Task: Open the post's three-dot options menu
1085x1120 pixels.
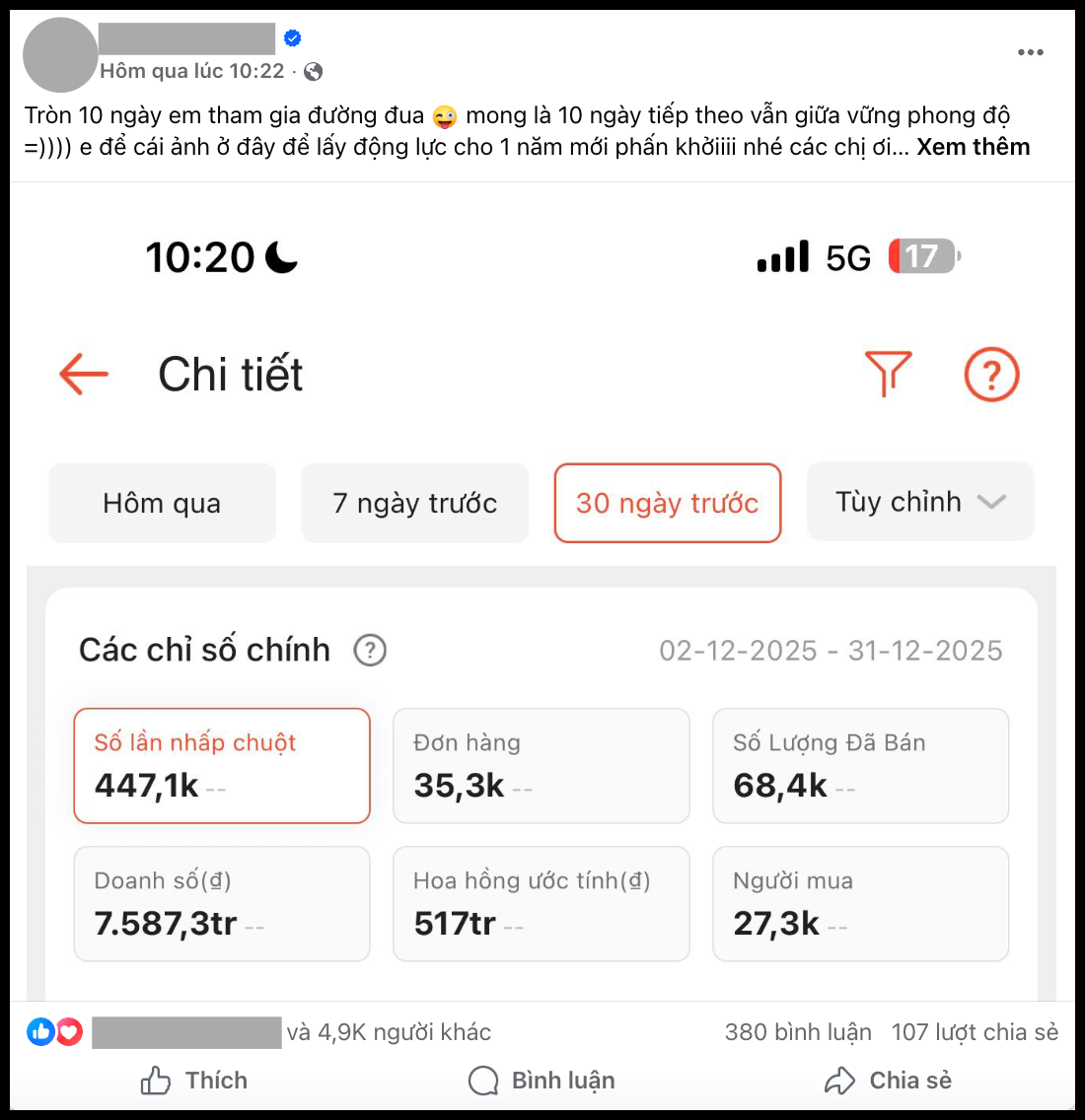Action: pyautogui.click(x=1030, y=52)
